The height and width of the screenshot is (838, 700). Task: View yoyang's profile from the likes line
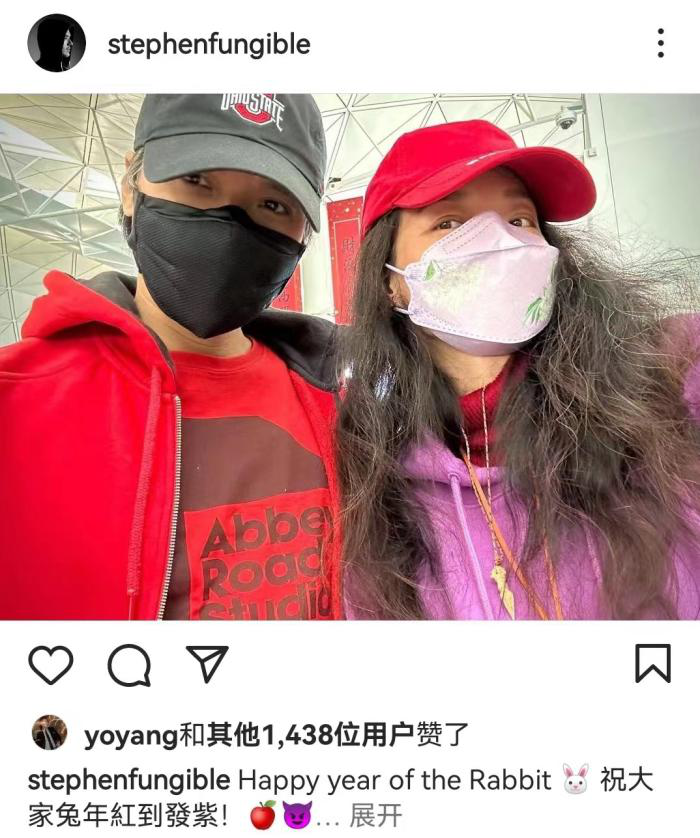[130, 735]
